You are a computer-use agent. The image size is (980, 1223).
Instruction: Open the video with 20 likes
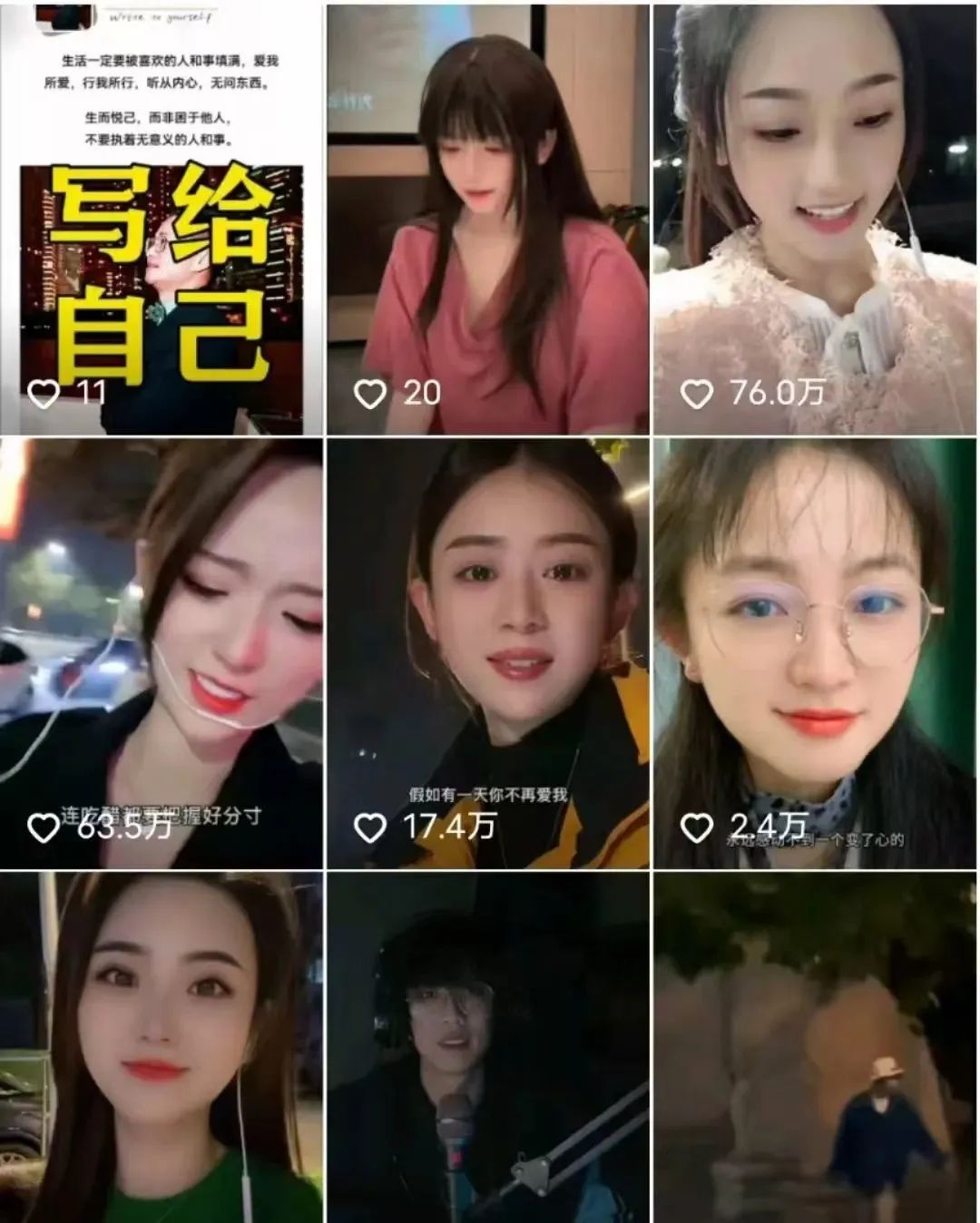point(487,218)
